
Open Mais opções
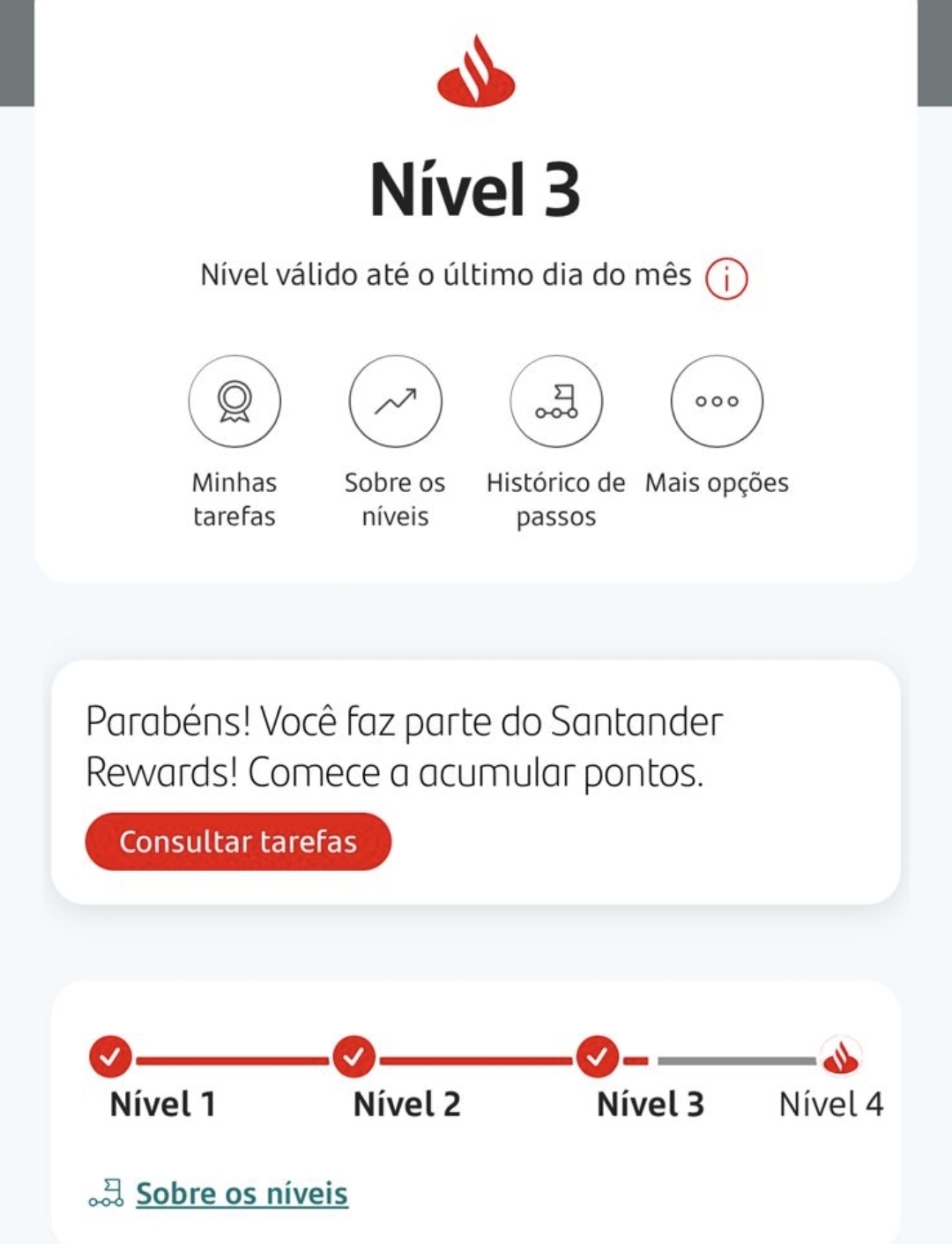tap(717, 401)
